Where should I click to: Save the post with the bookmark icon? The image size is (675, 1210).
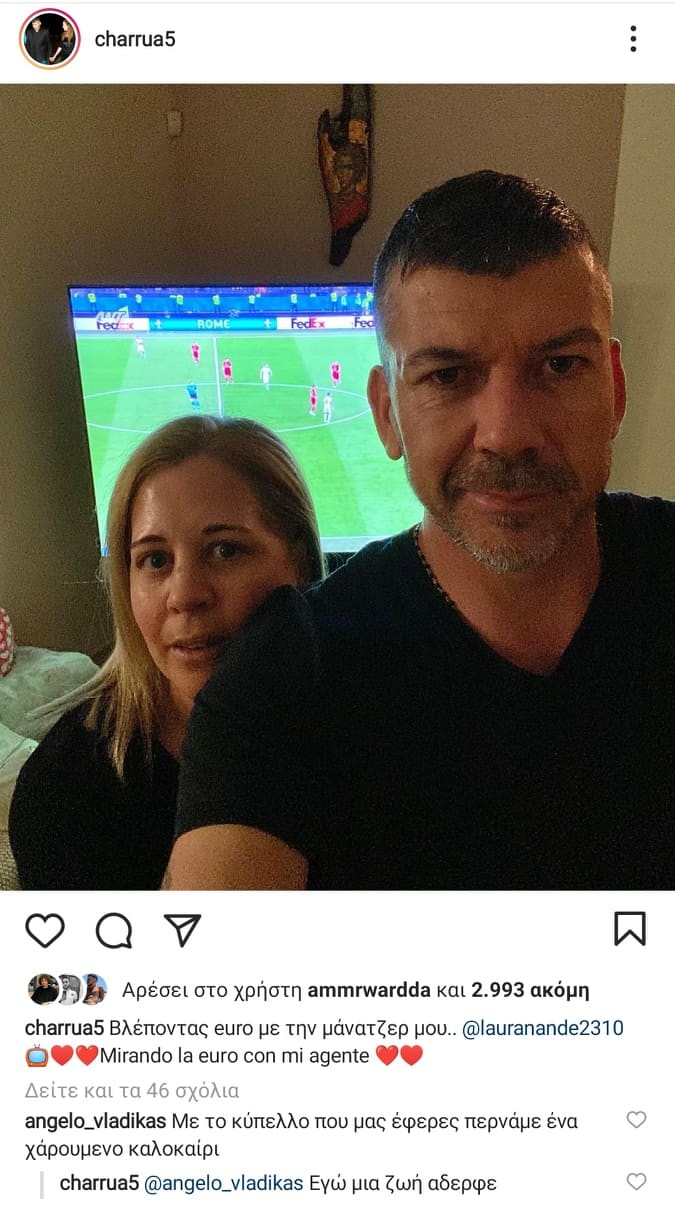tap(630, 929)
